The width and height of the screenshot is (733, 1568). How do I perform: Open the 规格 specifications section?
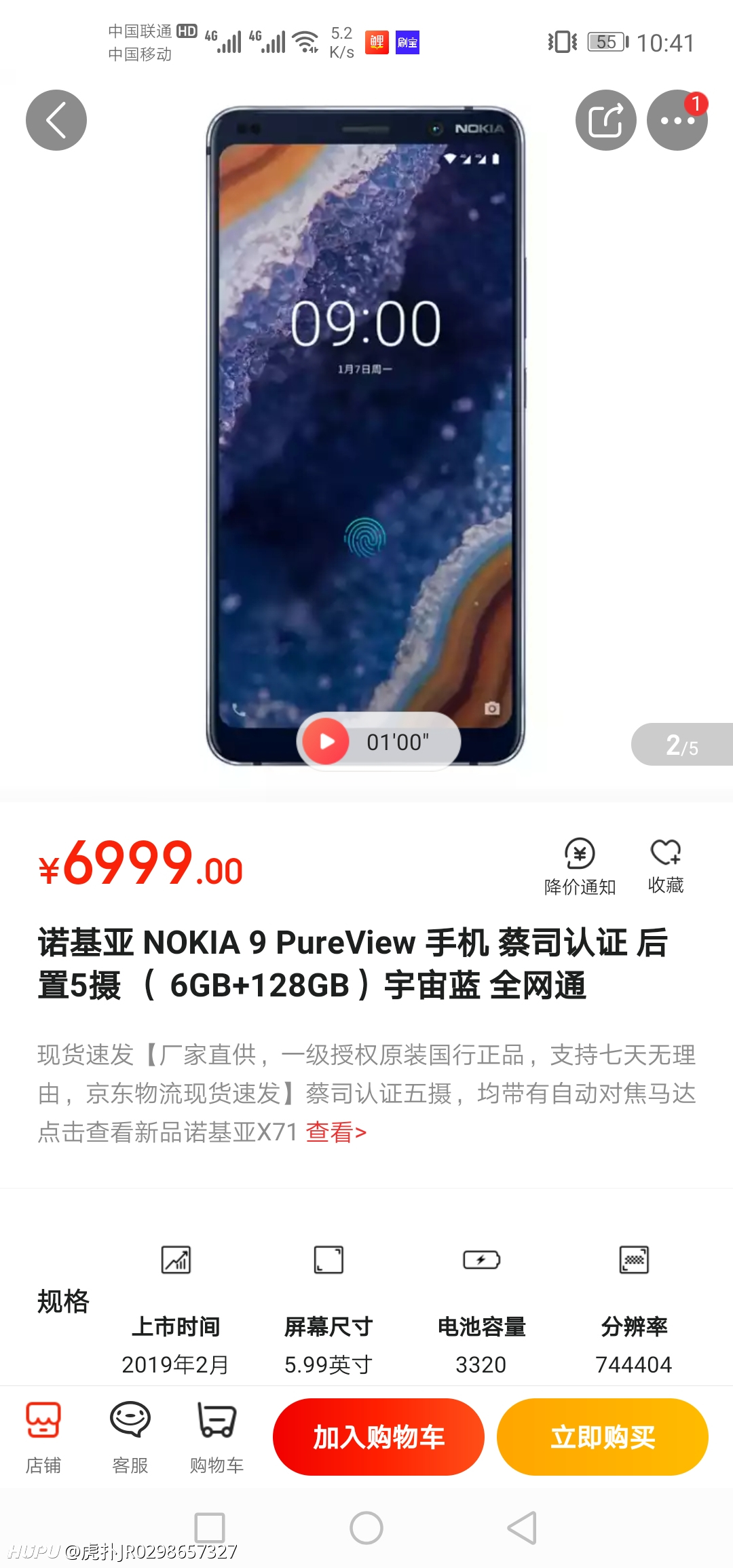click(x=63, y=1301)
